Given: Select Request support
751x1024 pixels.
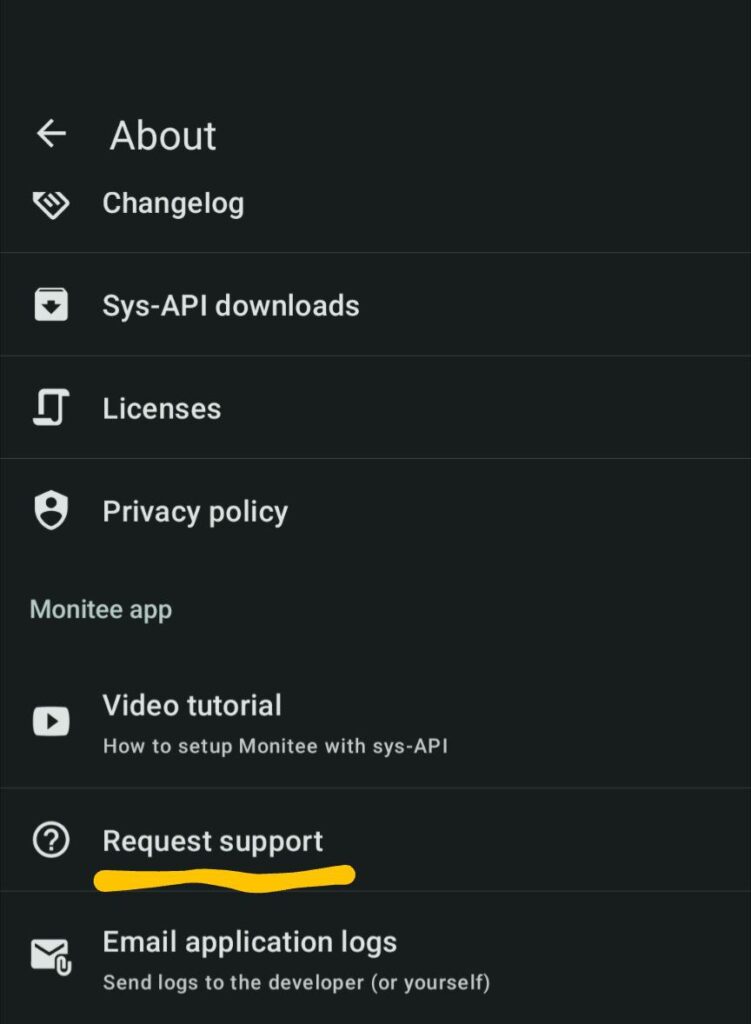Looking at the screenshot, I should [213, 841].
